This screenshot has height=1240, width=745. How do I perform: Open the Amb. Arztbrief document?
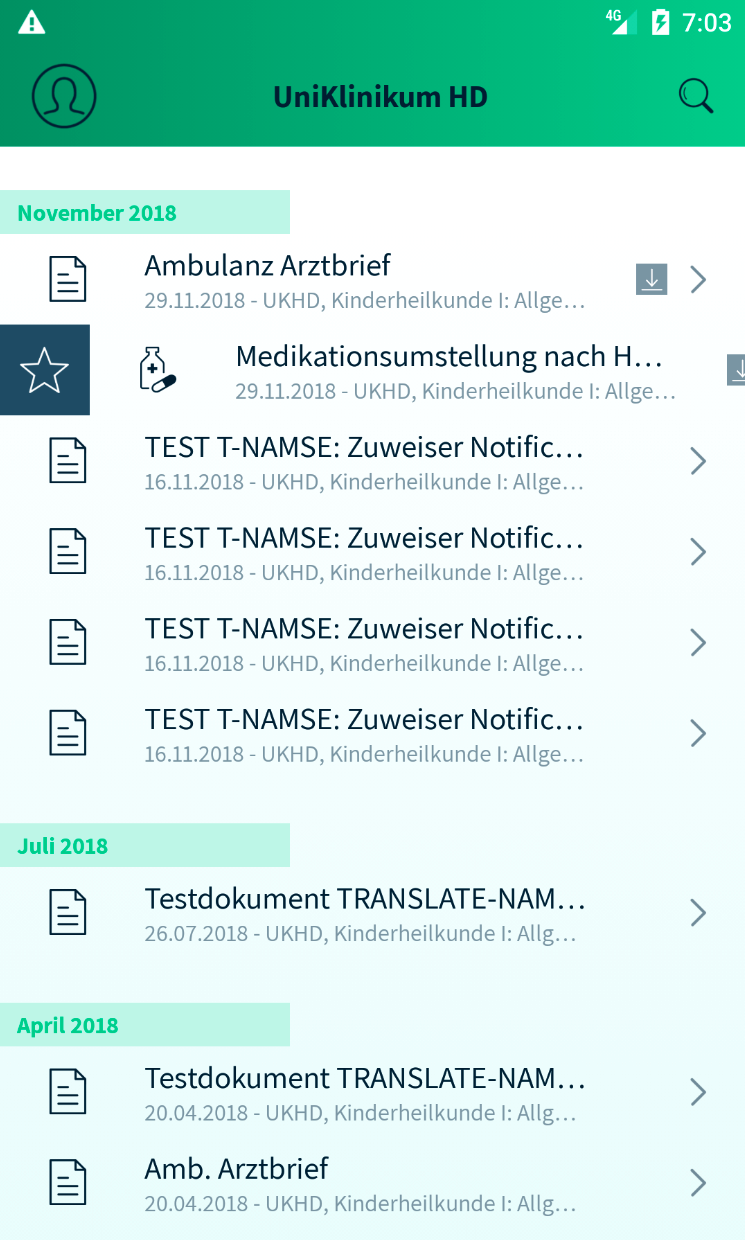click(x=365, y=1184)
